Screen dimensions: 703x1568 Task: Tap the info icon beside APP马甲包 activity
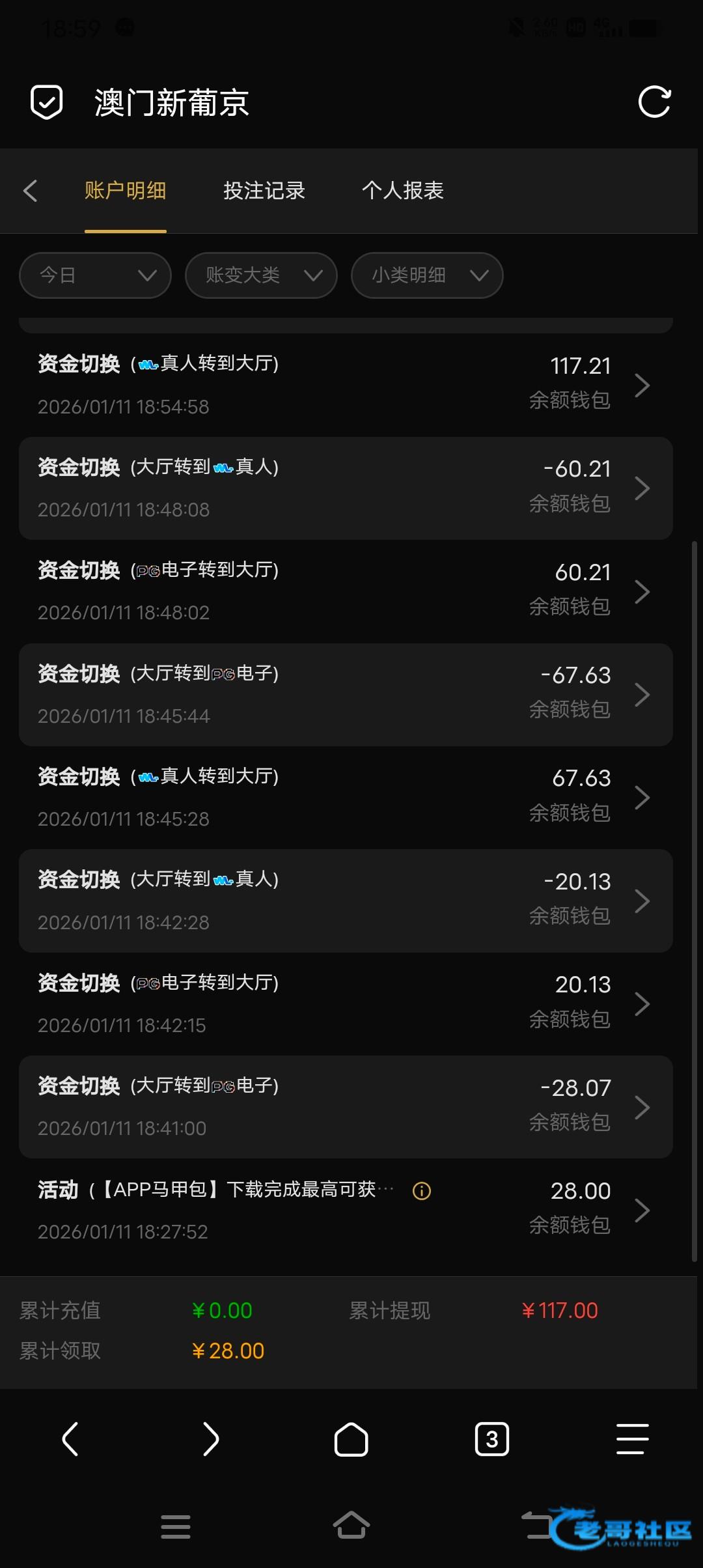(x=422, y=1191)
